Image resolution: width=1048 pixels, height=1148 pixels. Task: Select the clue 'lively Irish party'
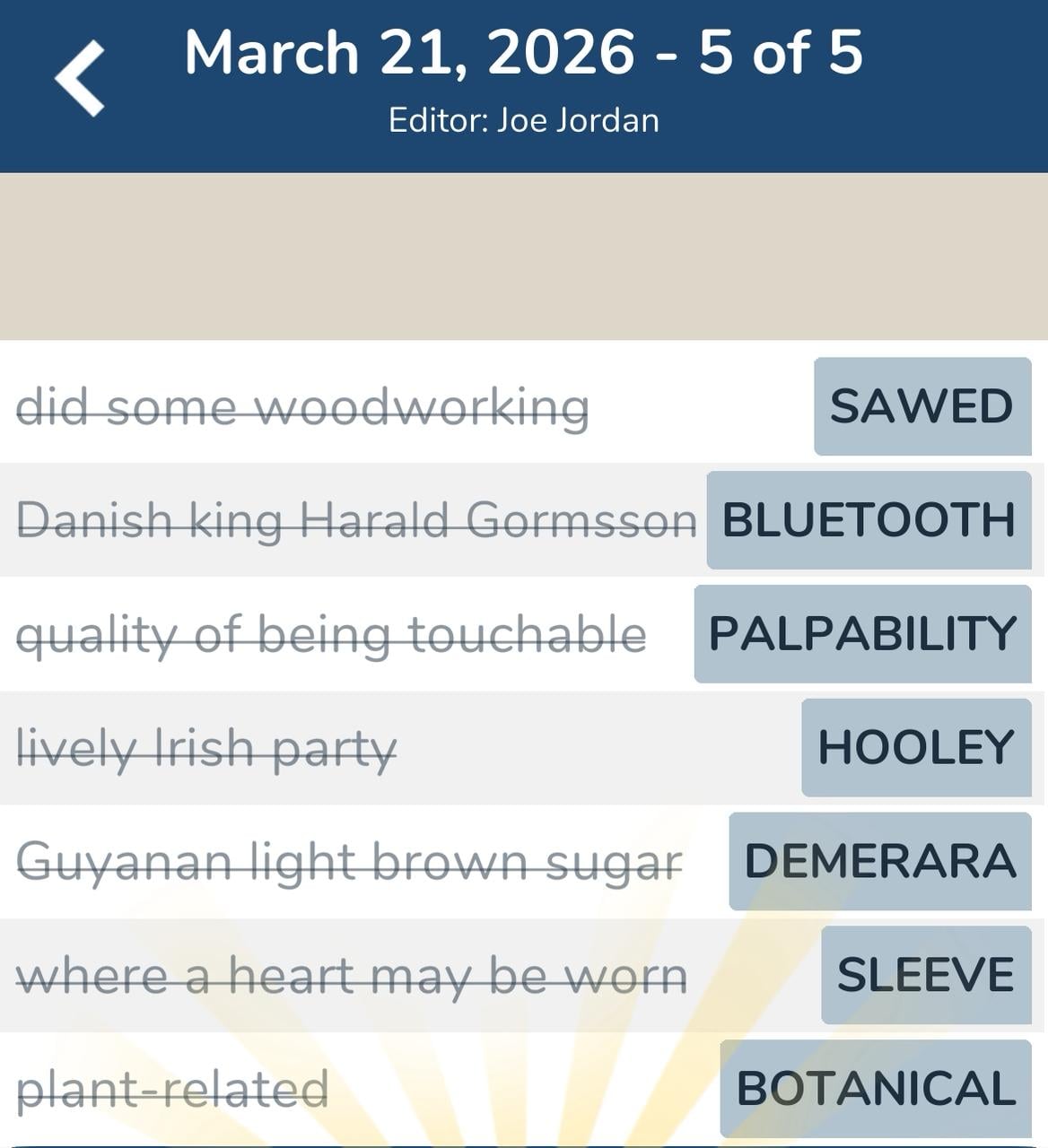click(x=206, y=747)
